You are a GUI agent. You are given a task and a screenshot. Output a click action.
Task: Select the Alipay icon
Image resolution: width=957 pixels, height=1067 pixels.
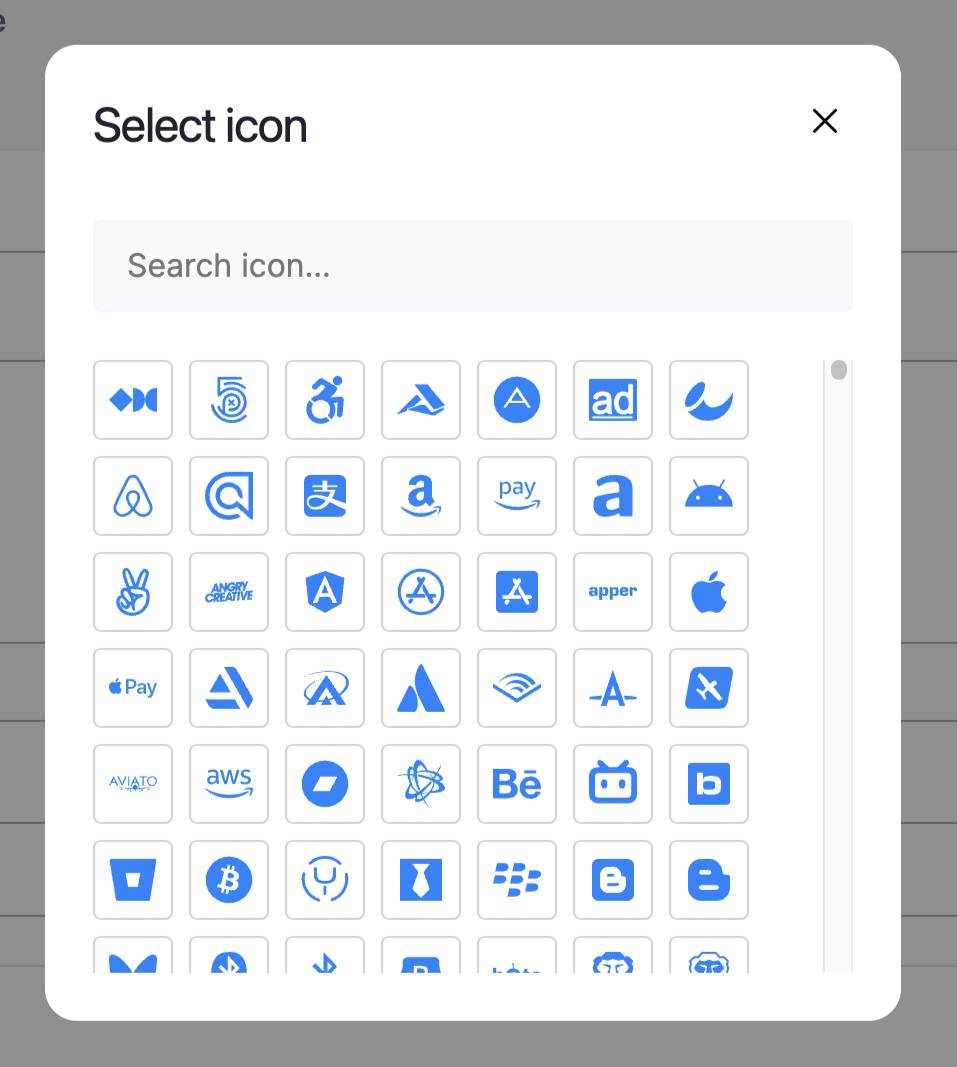tap(325, 496)
